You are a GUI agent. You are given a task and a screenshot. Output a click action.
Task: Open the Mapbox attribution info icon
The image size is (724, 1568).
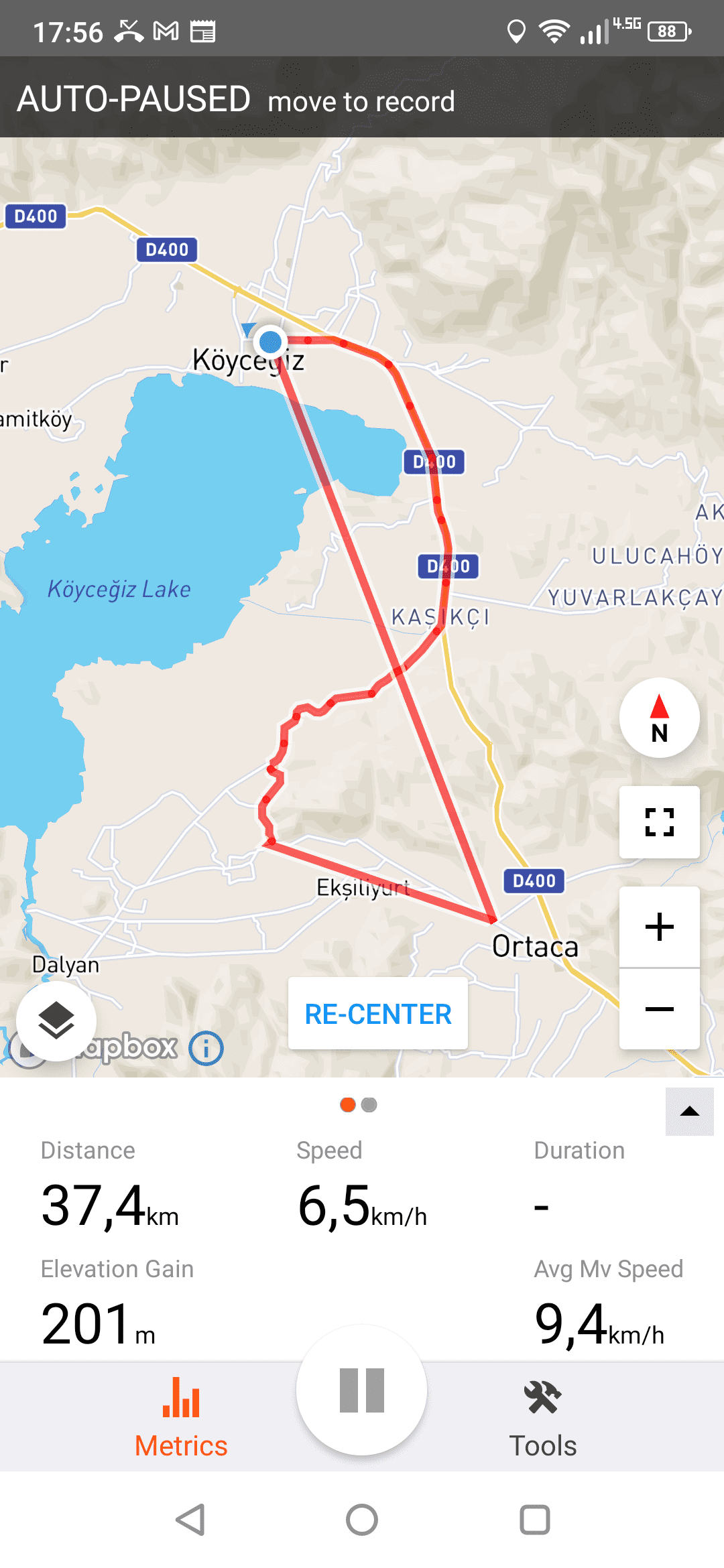coord(206,1048)
